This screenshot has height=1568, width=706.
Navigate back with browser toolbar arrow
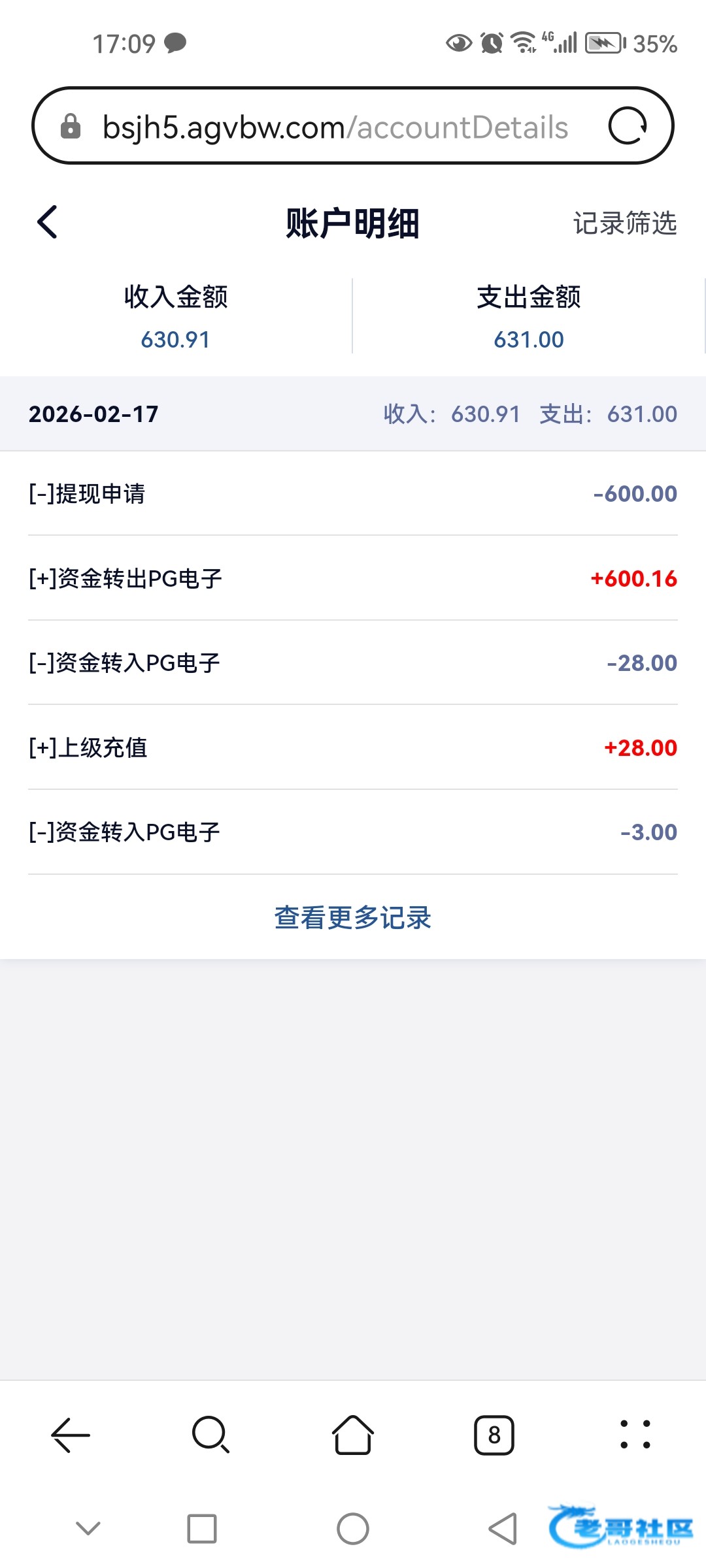click(x=71, y=1435)
